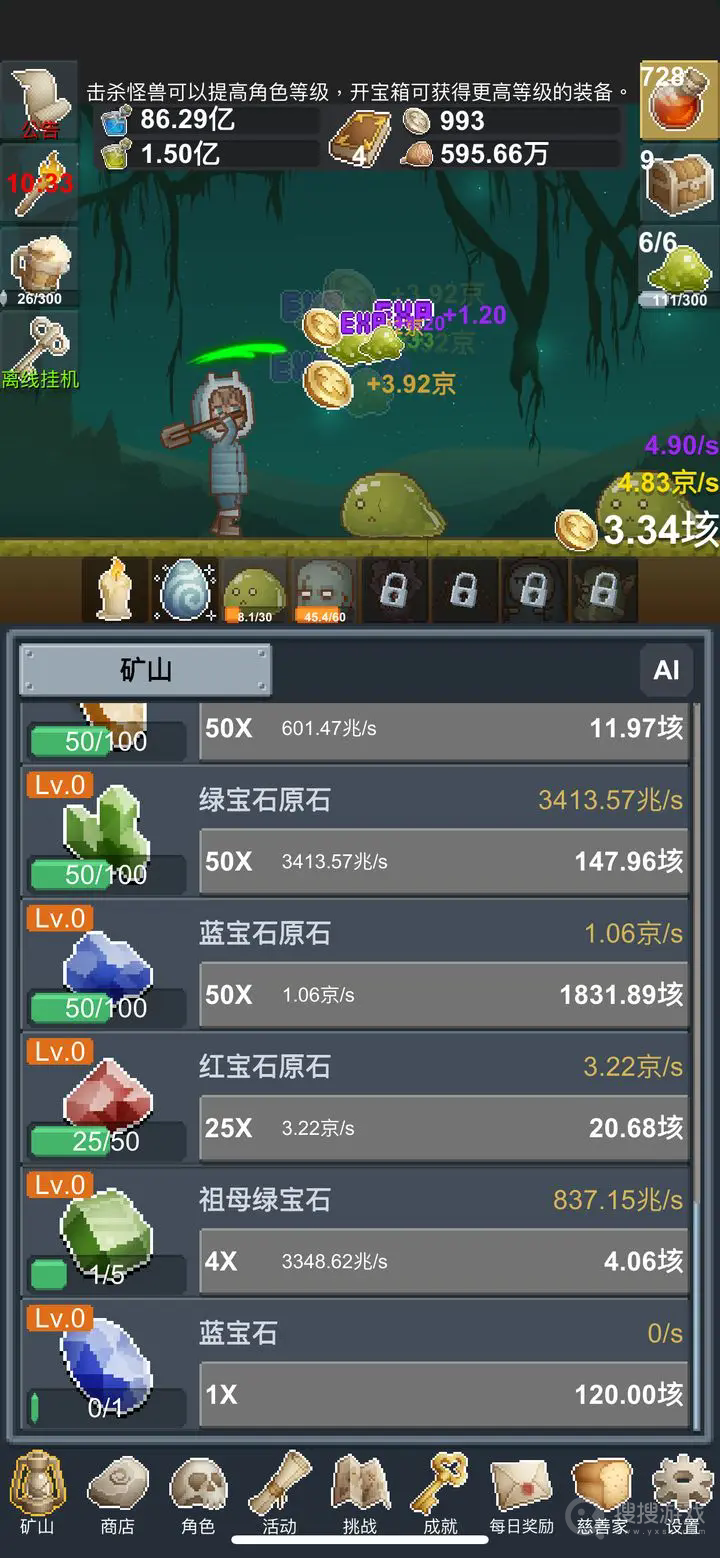Buy 50X upgrade for 绿宝石原石

click(443, 861)
